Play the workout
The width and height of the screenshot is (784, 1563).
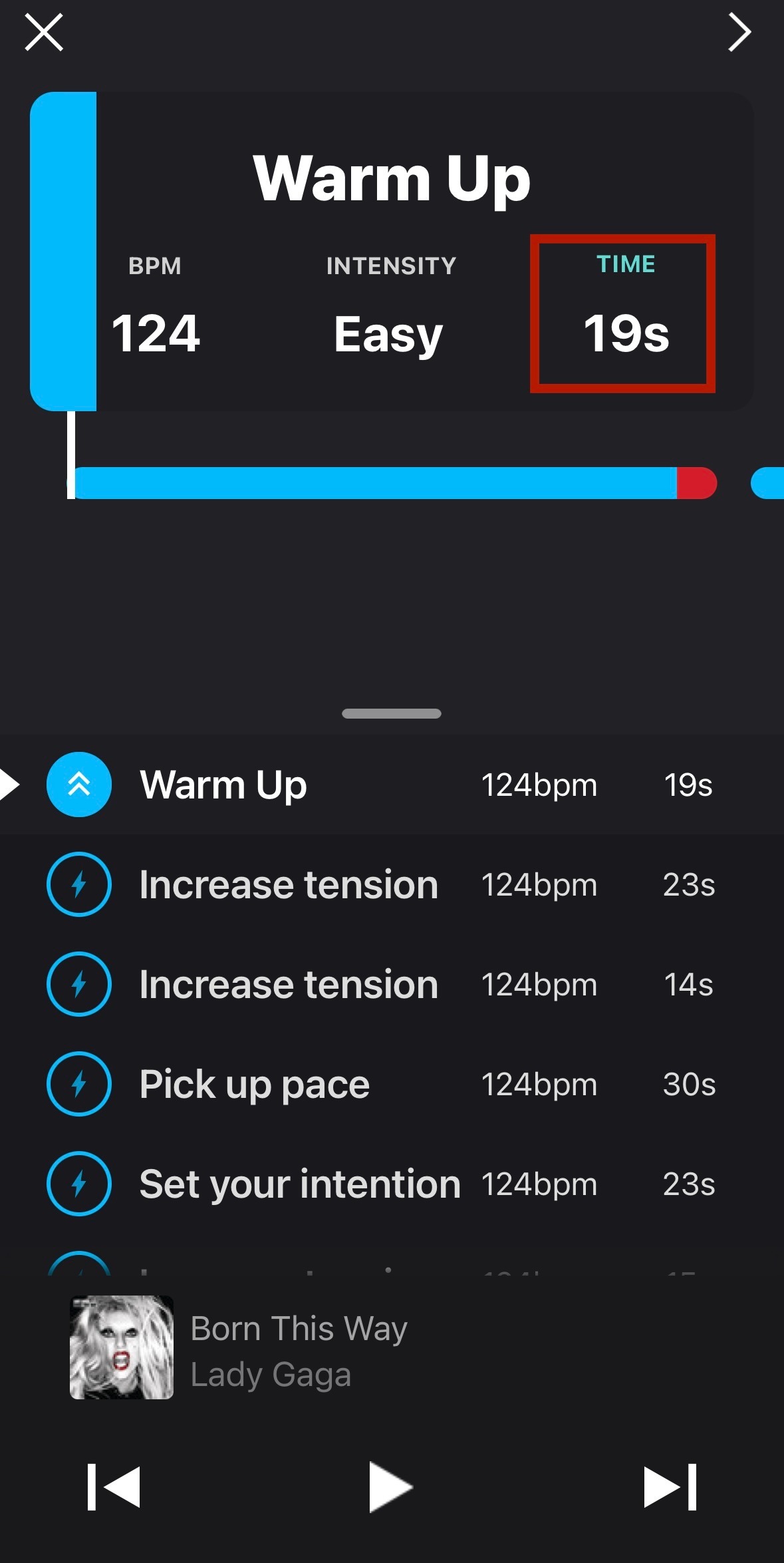click(x=391, y=1487)
